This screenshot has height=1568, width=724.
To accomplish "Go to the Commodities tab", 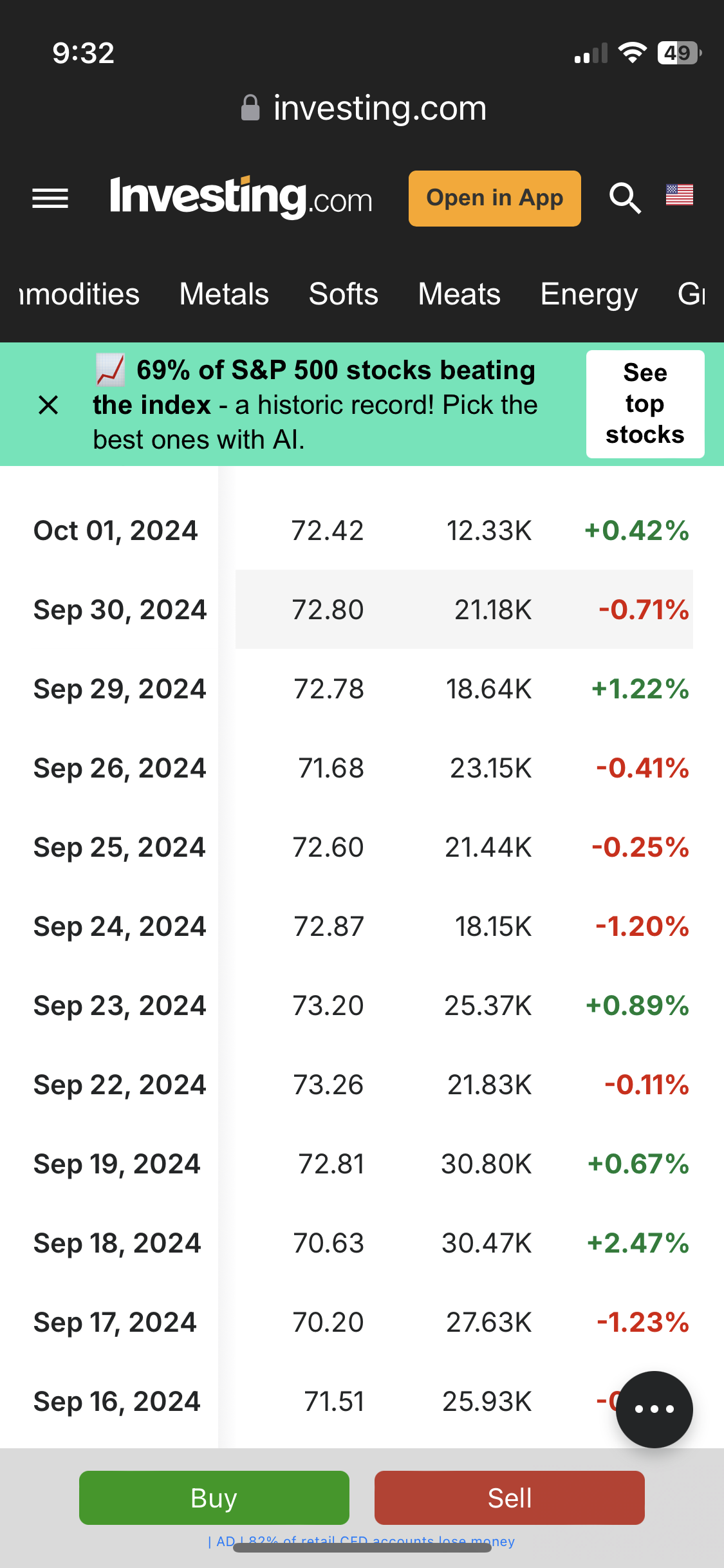I will (x=79, y=295).
